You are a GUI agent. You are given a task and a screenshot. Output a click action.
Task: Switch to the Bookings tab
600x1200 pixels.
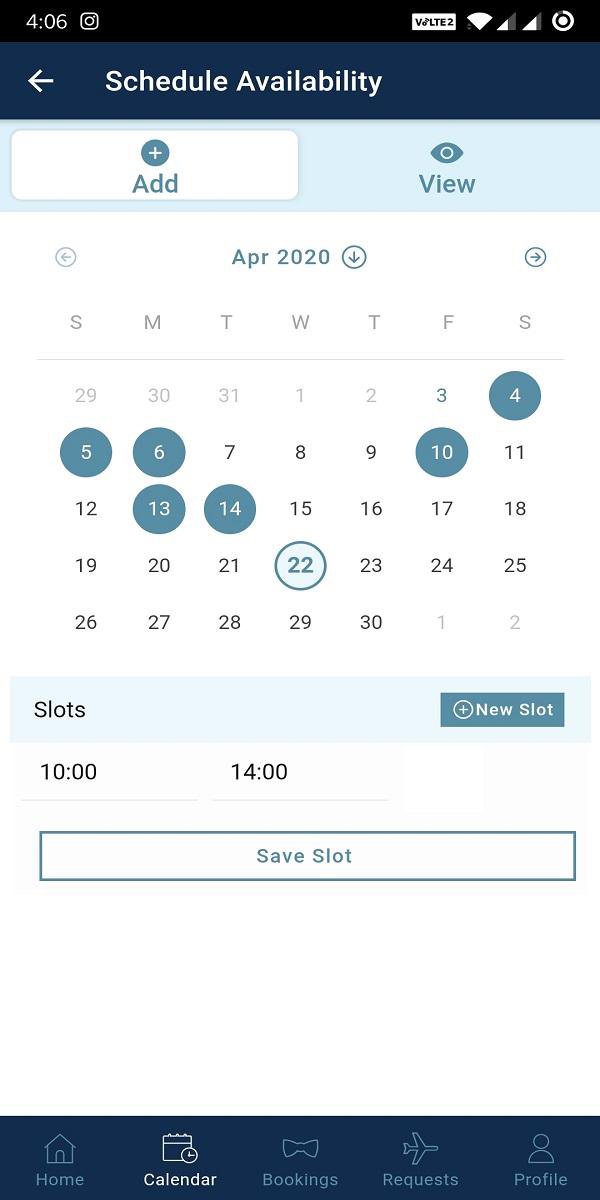coord(300,1159)
